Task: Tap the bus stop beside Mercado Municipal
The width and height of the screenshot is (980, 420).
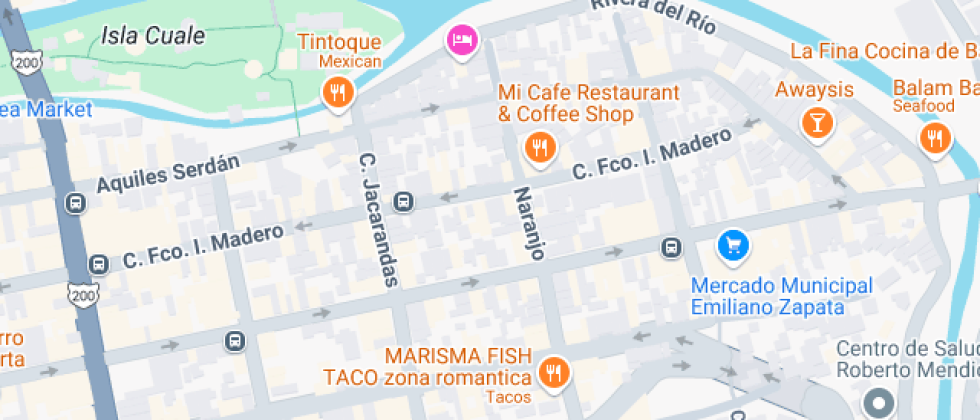Action: point(672,247)
